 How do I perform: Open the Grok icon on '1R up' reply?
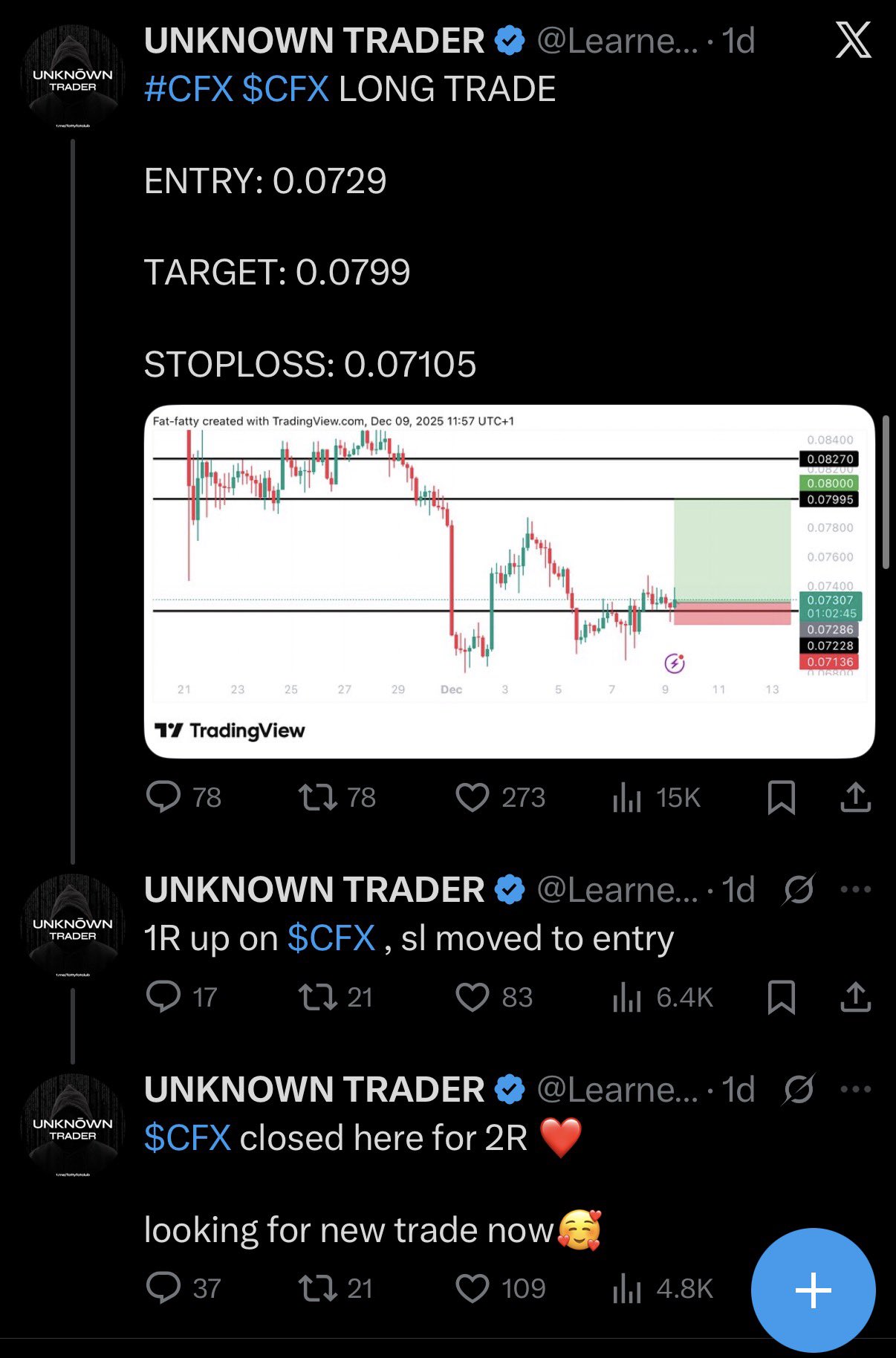click(799, 889)
